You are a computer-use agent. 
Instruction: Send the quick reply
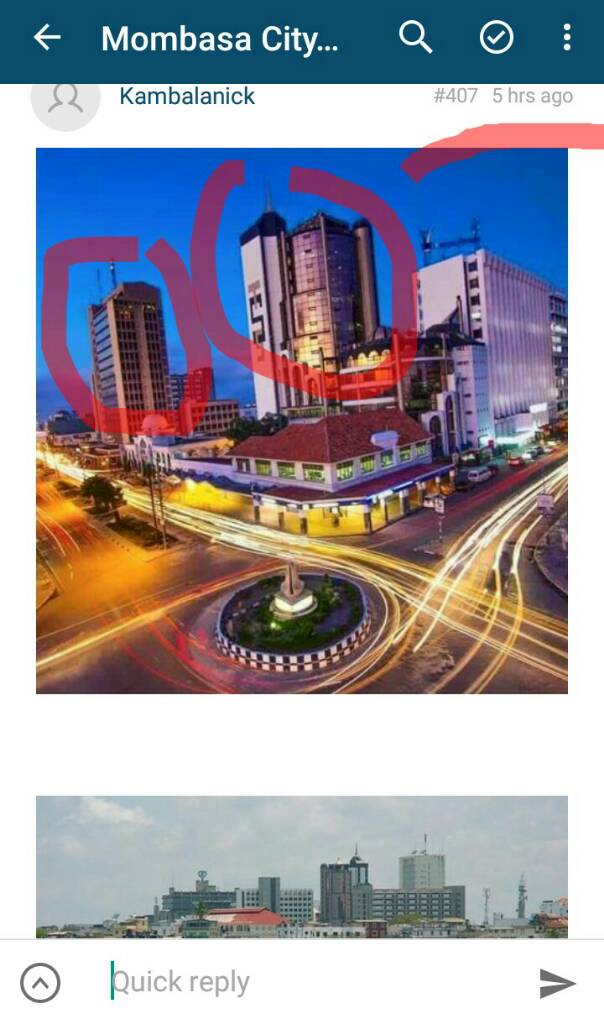point(558,982)
